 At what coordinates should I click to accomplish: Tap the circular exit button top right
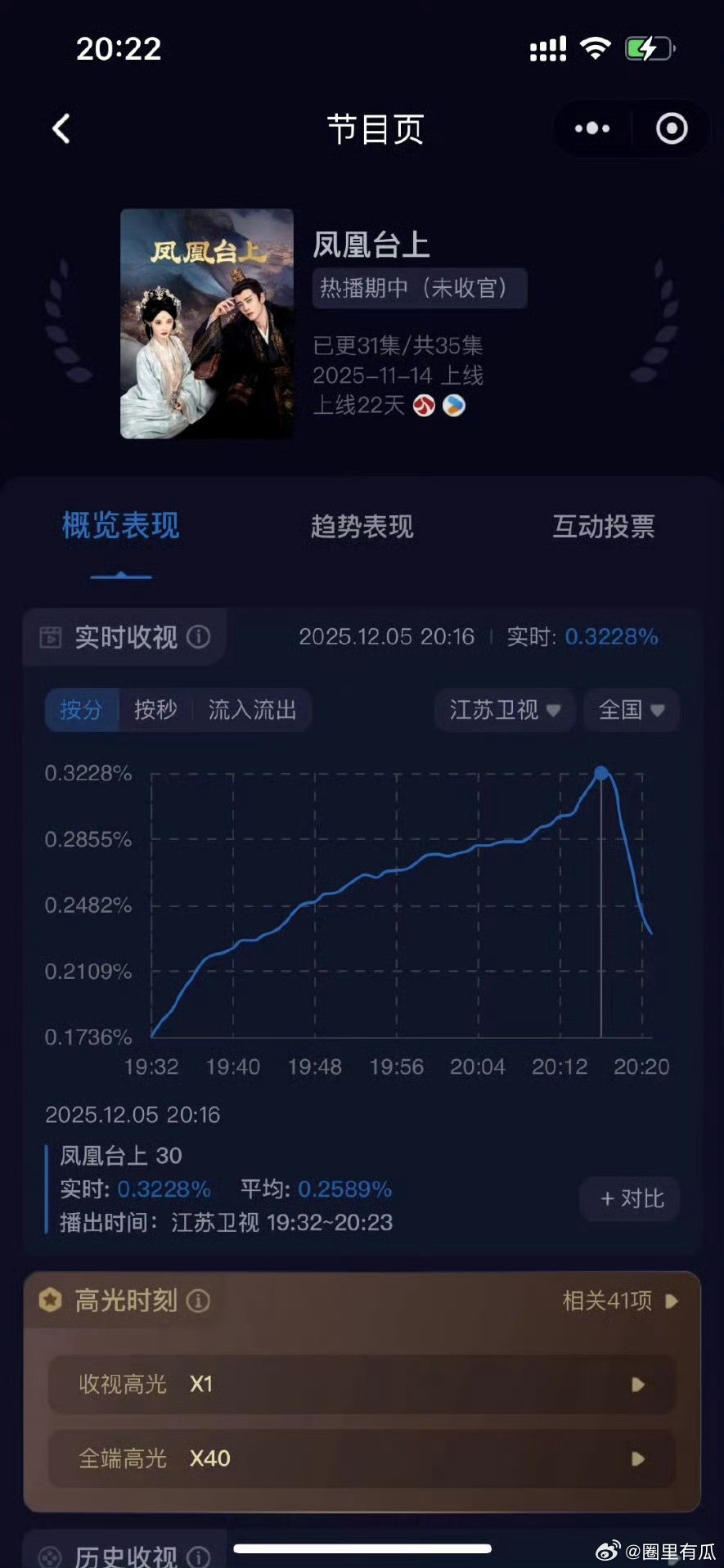coord(671,128)
